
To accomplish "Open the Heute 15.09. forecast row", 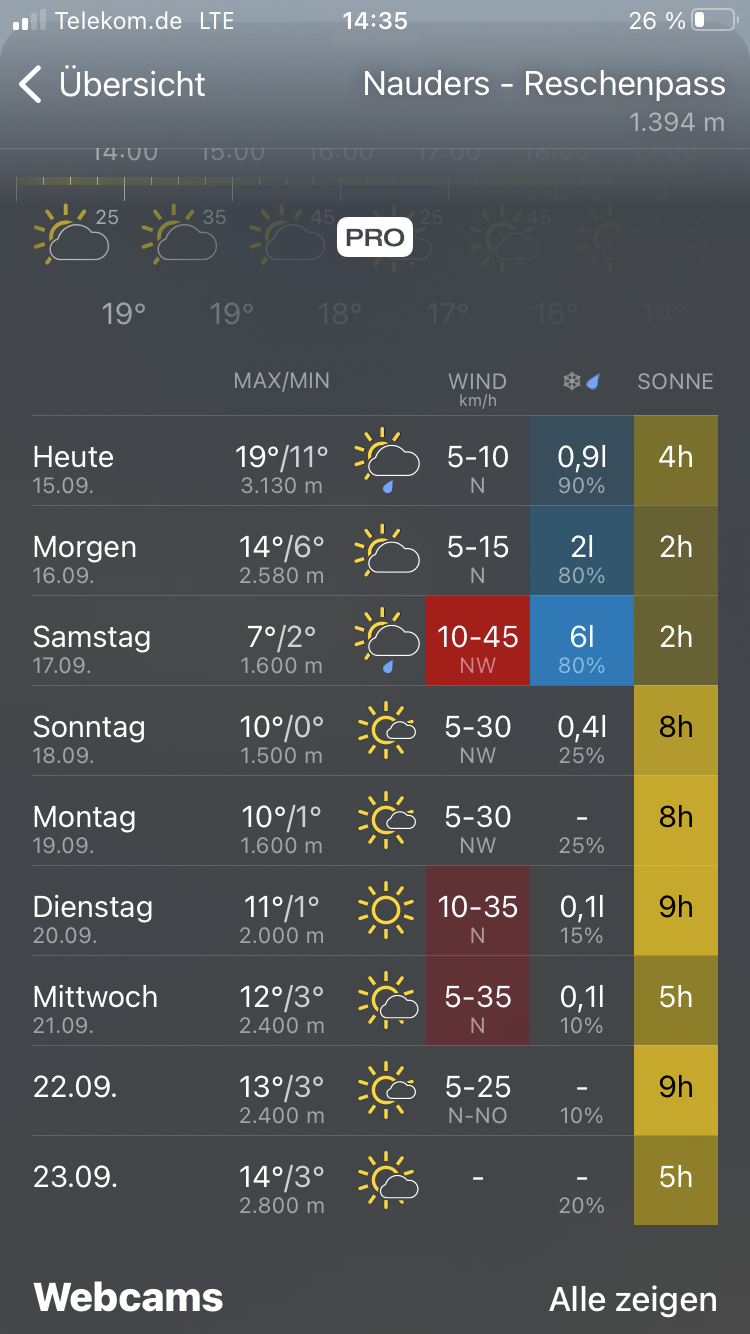I will (375, 461).
